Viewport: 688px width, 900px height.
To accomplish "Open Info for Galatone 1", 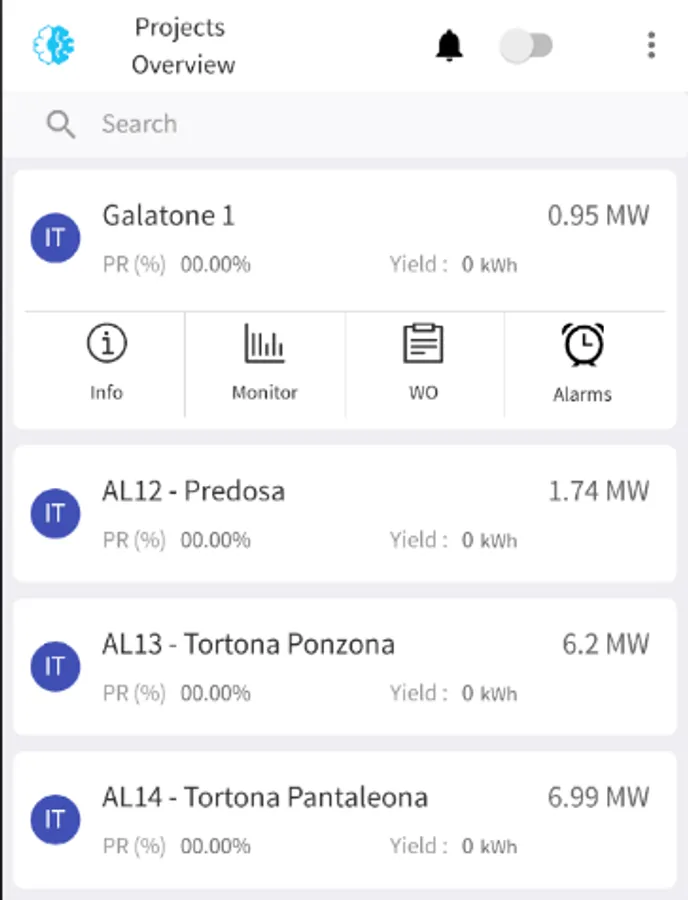I will (x=106, y=363).
